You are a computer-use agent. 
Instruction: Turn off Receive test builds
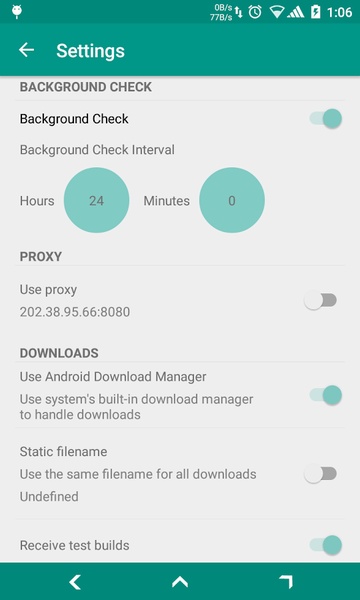tap(326, 545)
